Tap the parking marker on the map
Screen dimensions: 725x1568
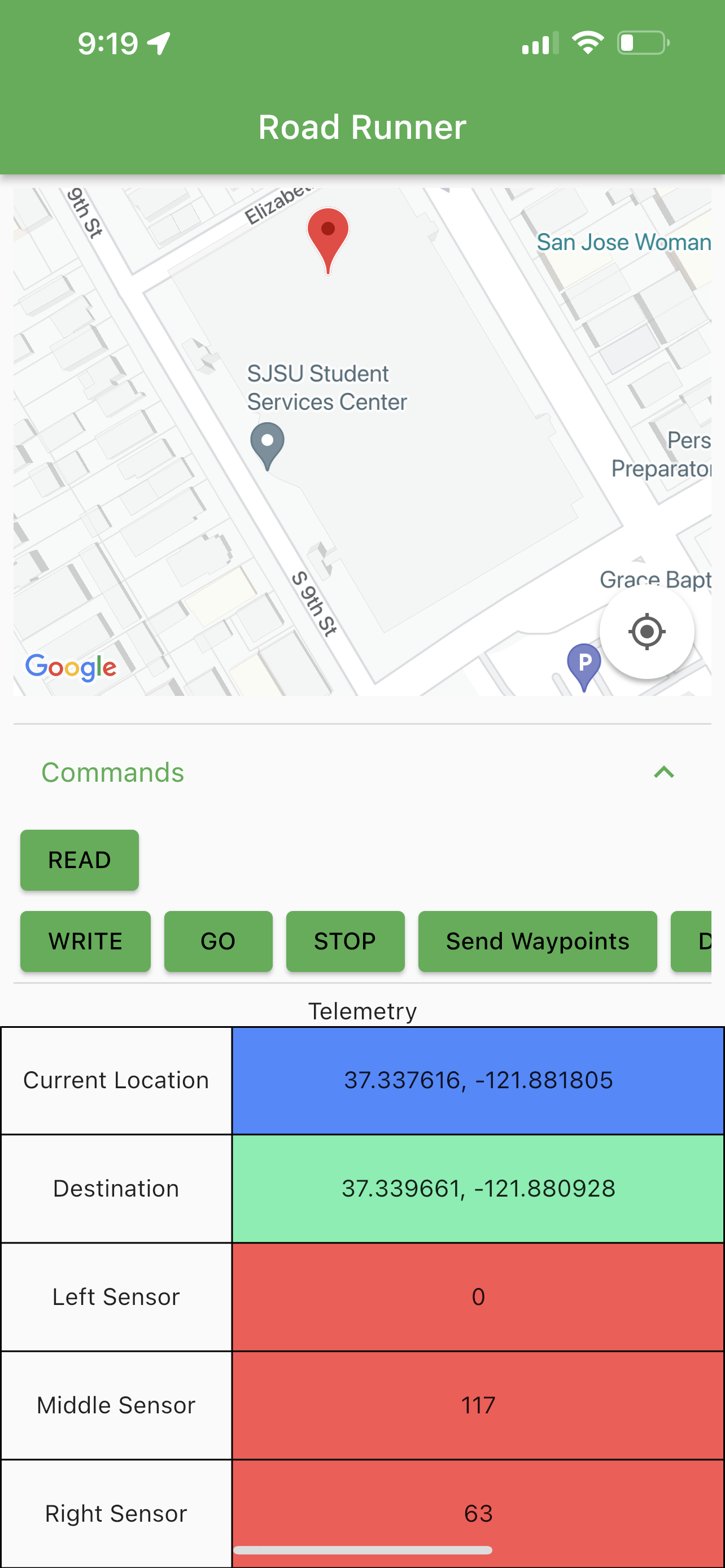584,667
